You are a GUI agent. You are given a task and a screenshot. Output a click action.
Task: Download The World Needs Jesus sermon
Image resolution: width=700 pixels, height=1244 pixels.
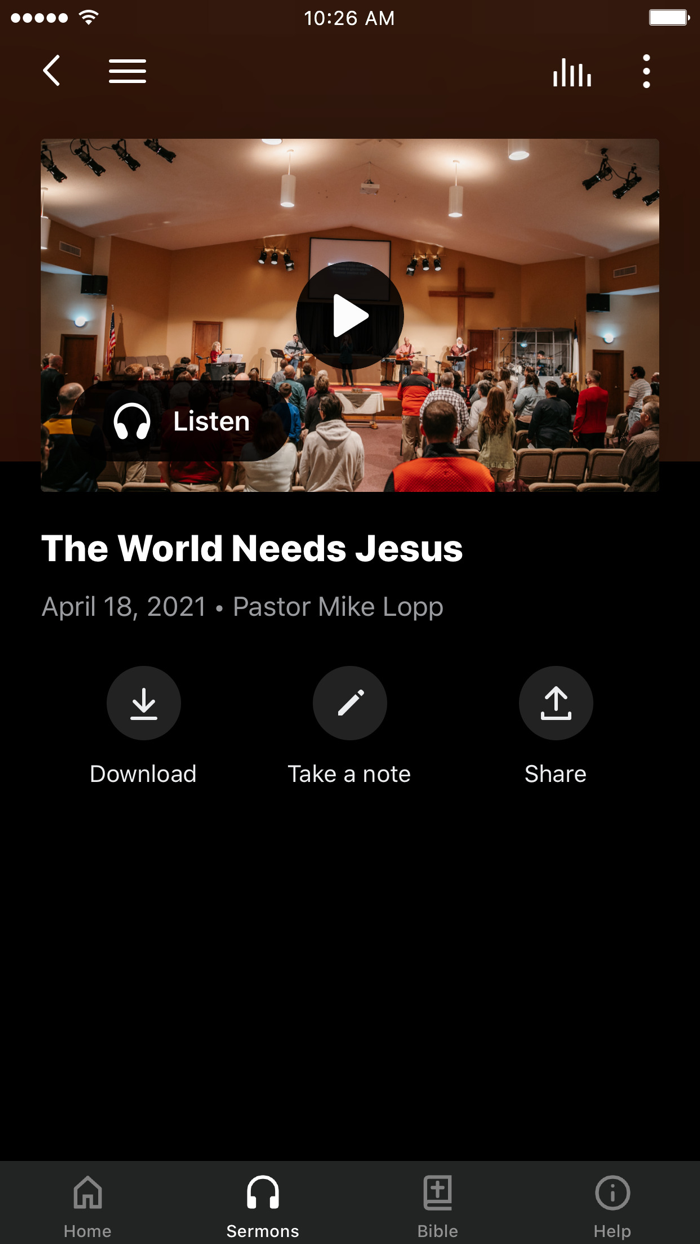click(143, 704)
